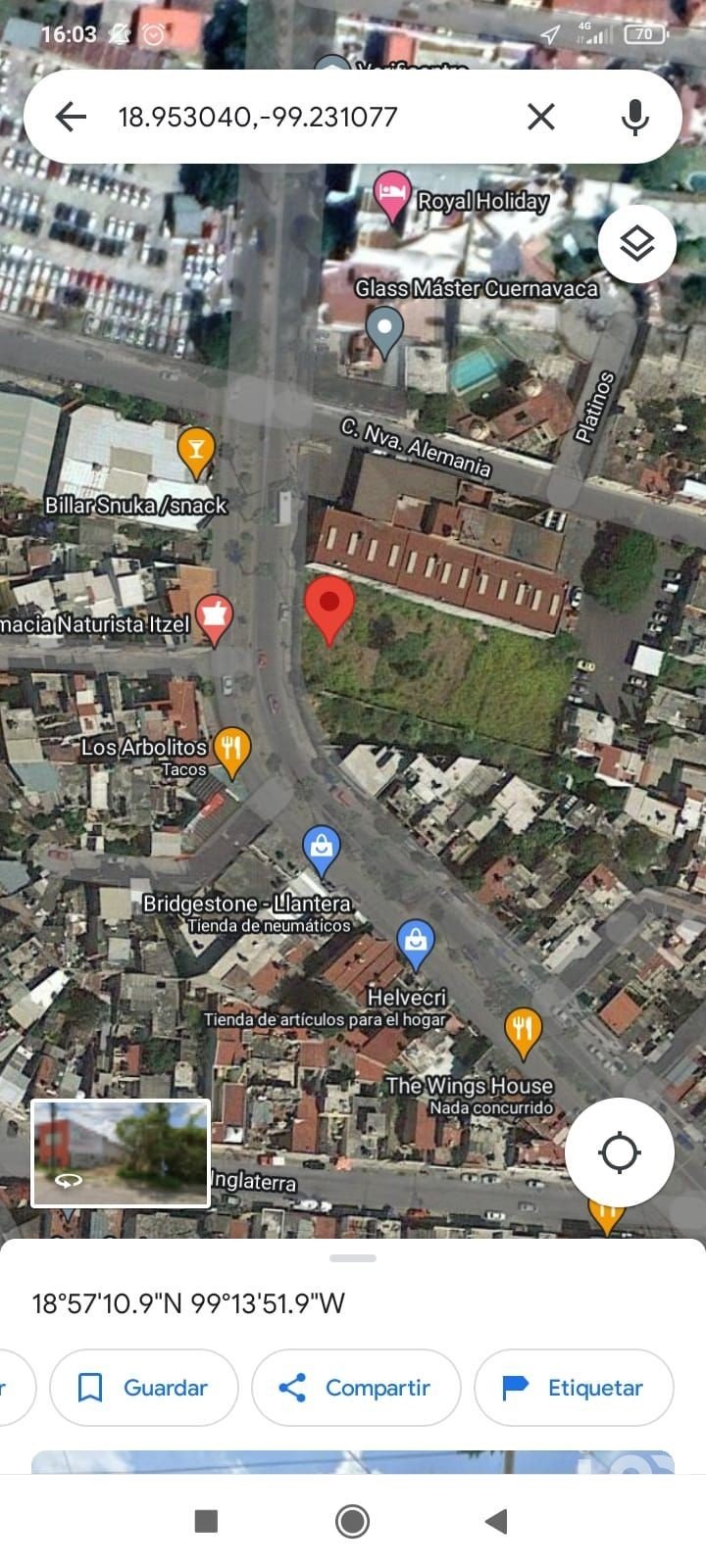Screen dimensions: 706x1568
Task: Select the Helvecri store pin
Action: coord(417,942)
